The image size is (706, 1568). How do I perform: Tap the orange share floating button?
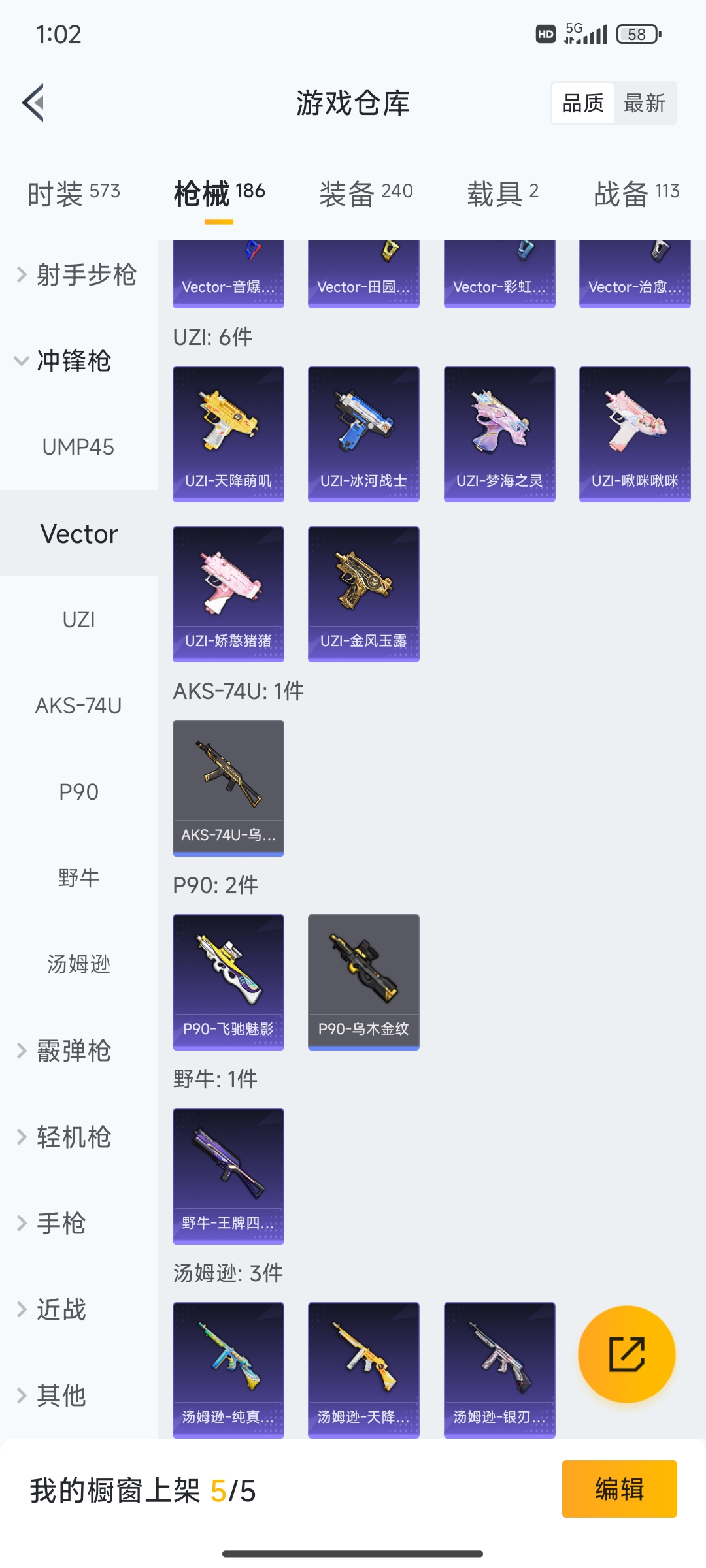pos(626,1354)
